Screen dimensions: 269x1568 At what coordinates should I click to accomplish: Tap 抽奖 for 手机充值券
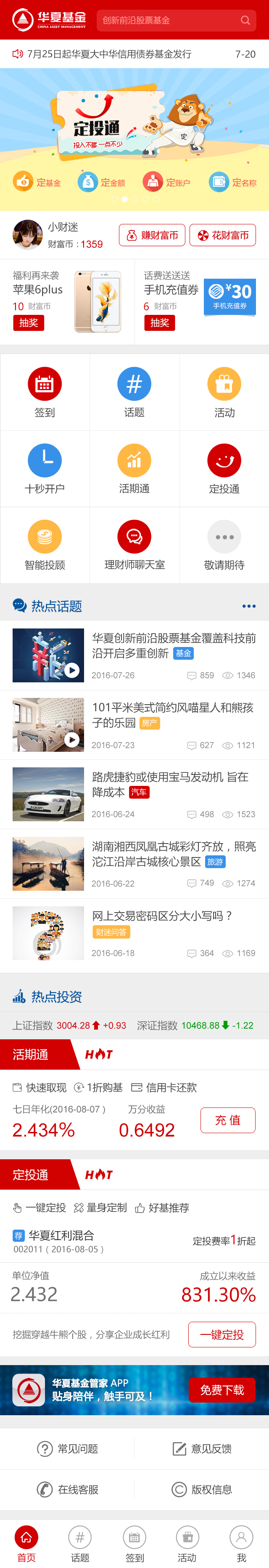[x=159, y=322]
